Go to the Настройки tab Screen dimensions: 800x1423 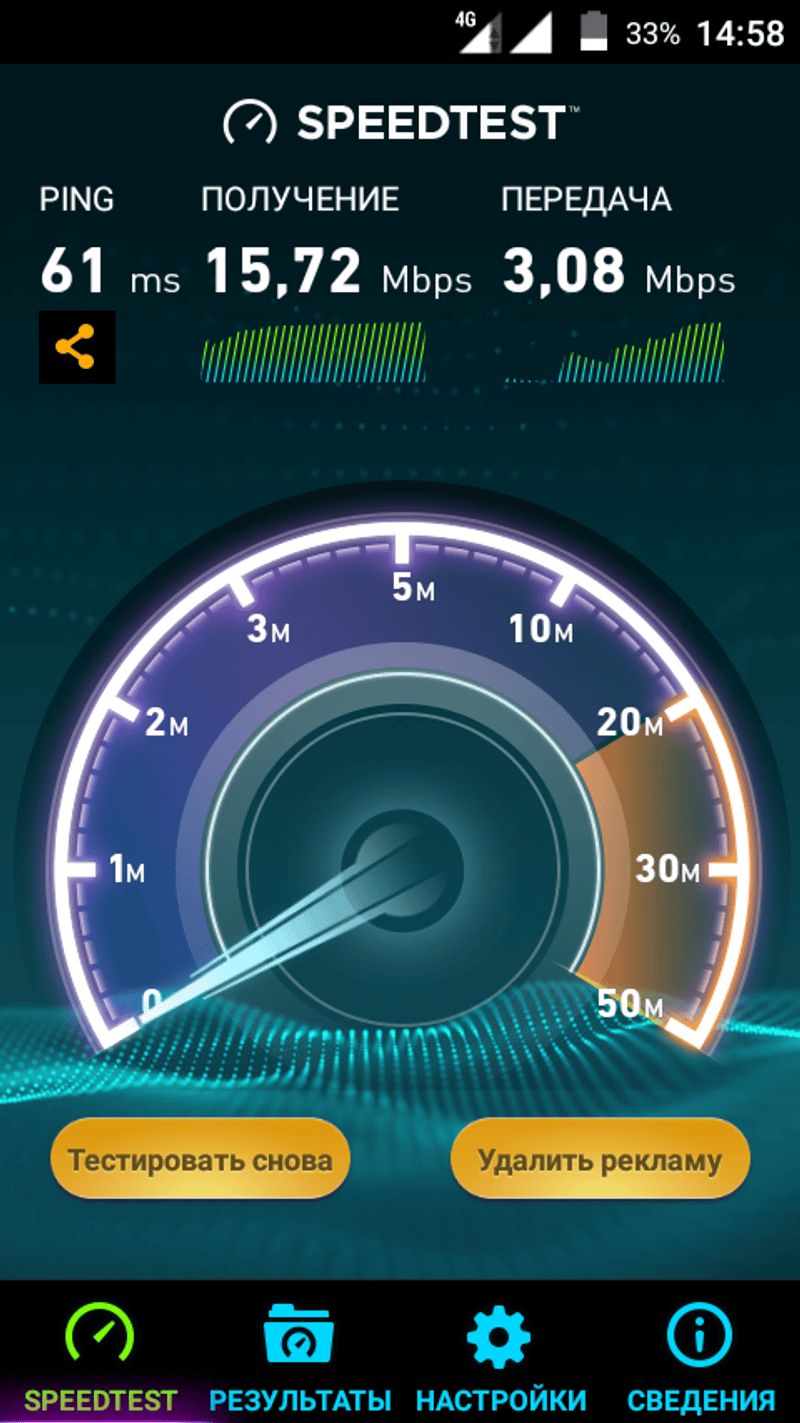[500, 1355]
